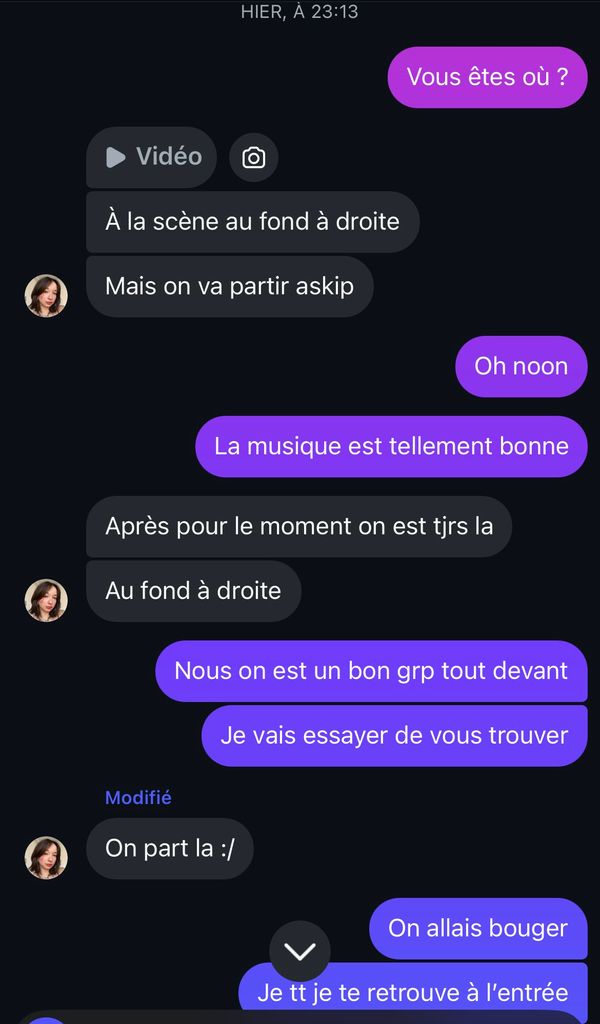The height and width of the screenshot is (1024, 600).
Task: View the profile photo beside "On part la :/"
Action: [x=46, y=858]
